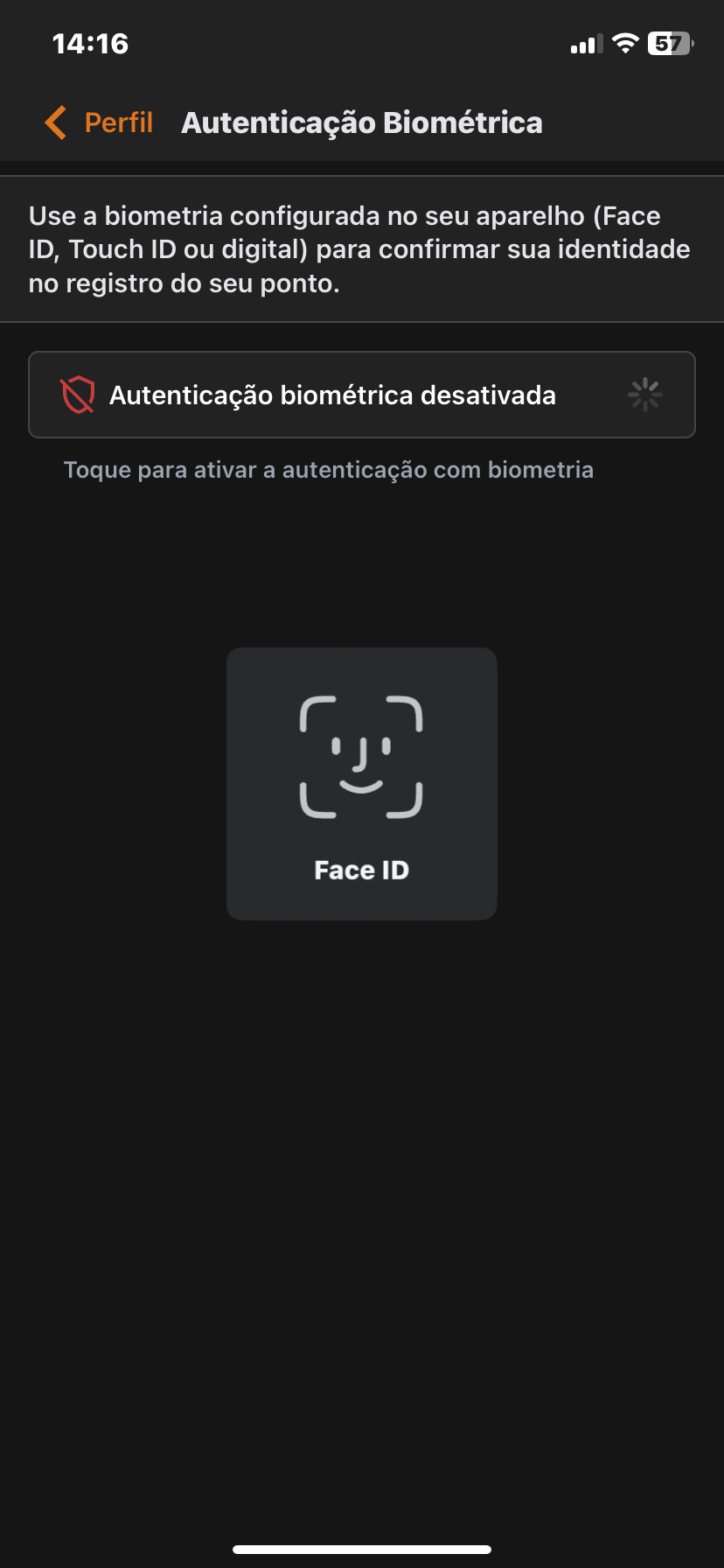
Task: Tap the battery level indicator showing 57
Action: (669, 43)
